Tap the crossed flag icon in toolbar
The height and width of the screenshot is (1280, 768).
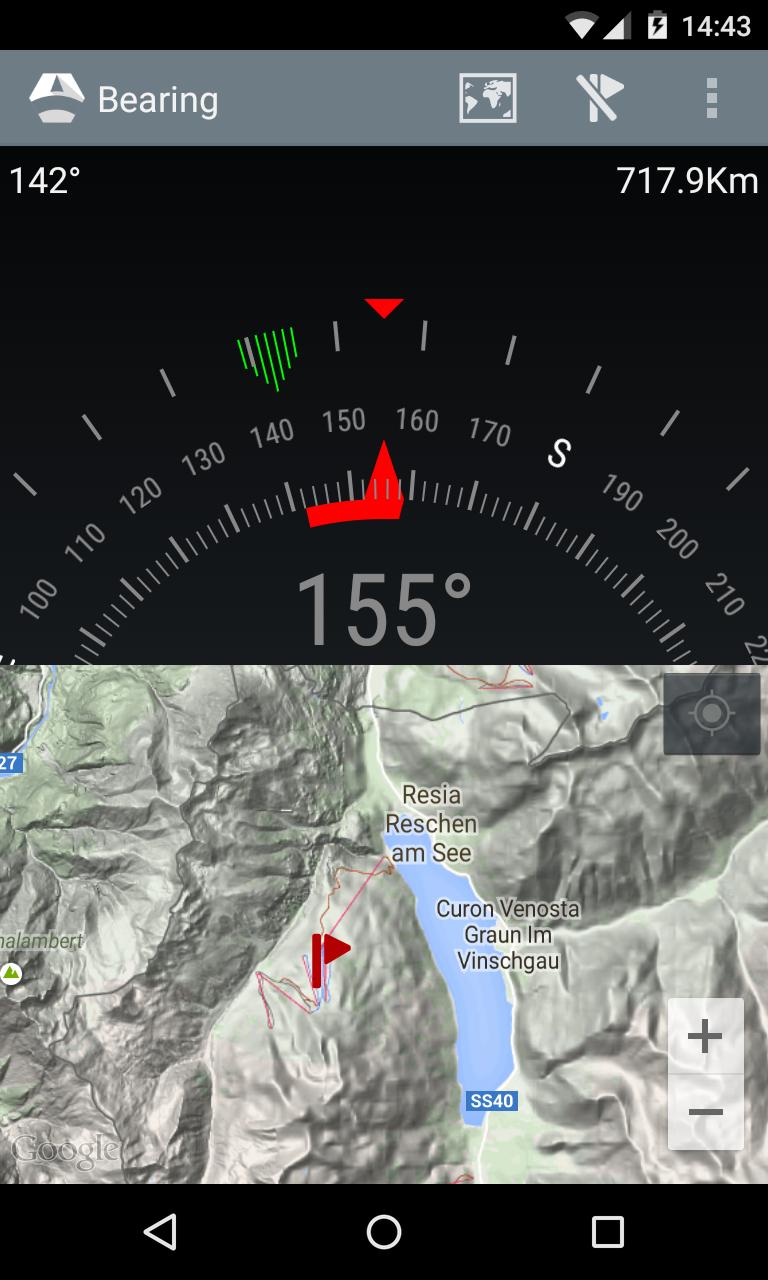pyautogui.click(x=600, y=99)
